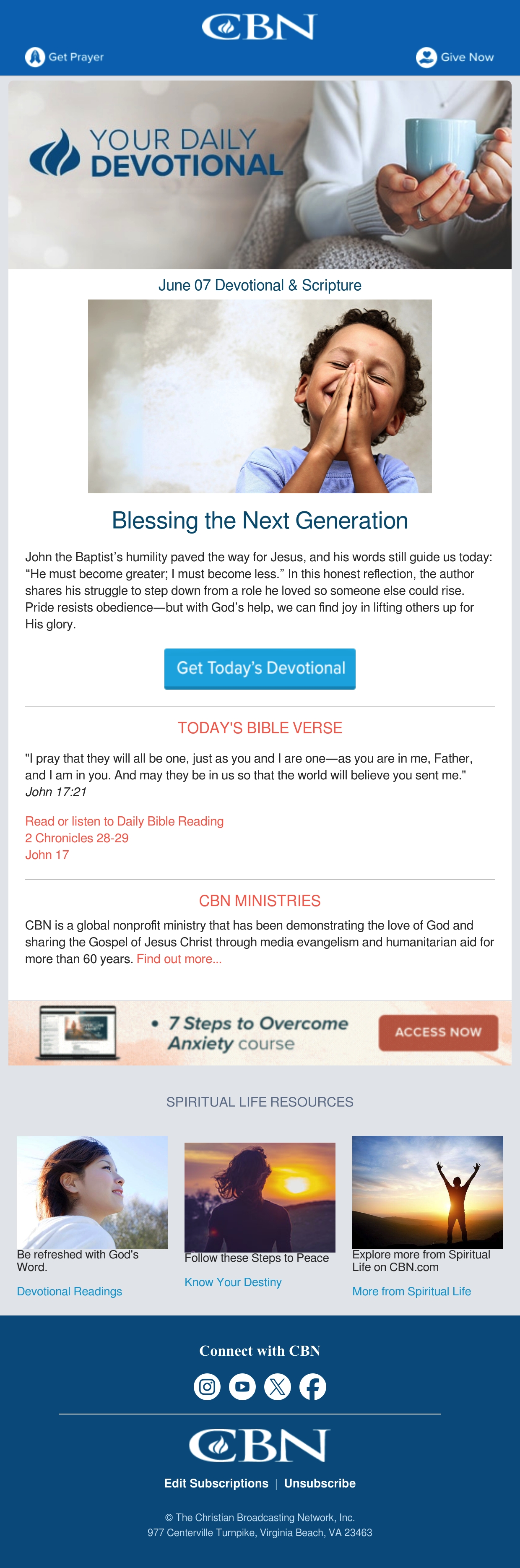Open Read or listen to Daily Bible Reading
520x1568 pixels.
coord(124,821)
